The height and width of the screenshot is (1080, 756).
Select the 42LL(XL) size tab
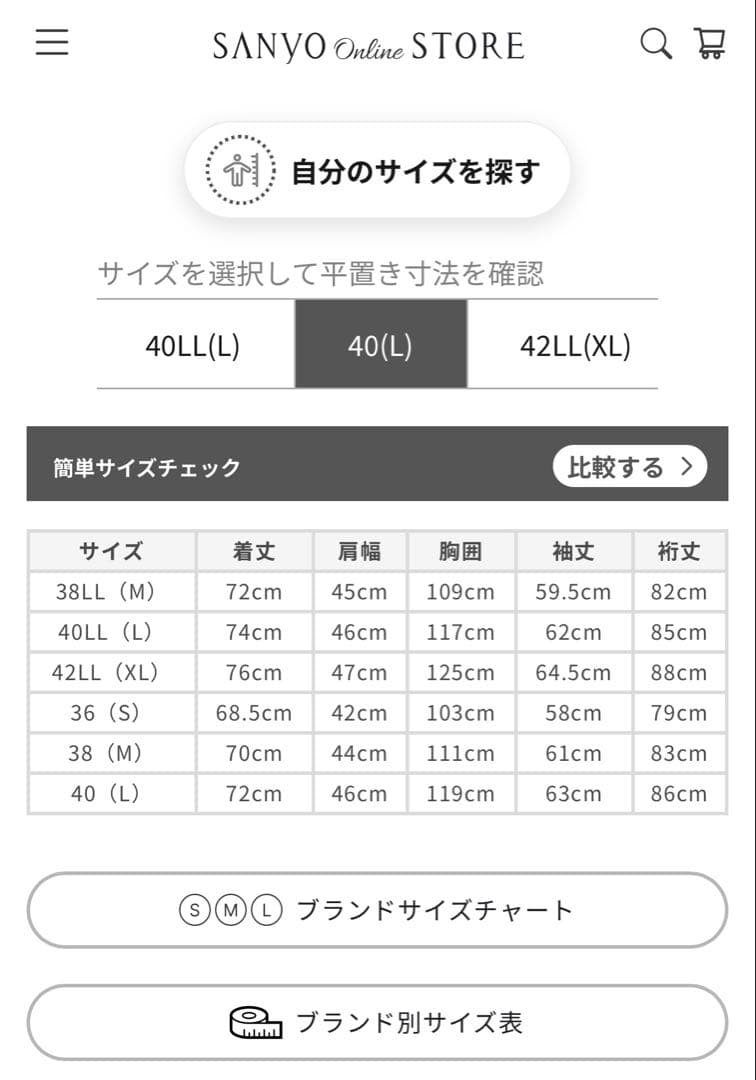pos(575,346)
